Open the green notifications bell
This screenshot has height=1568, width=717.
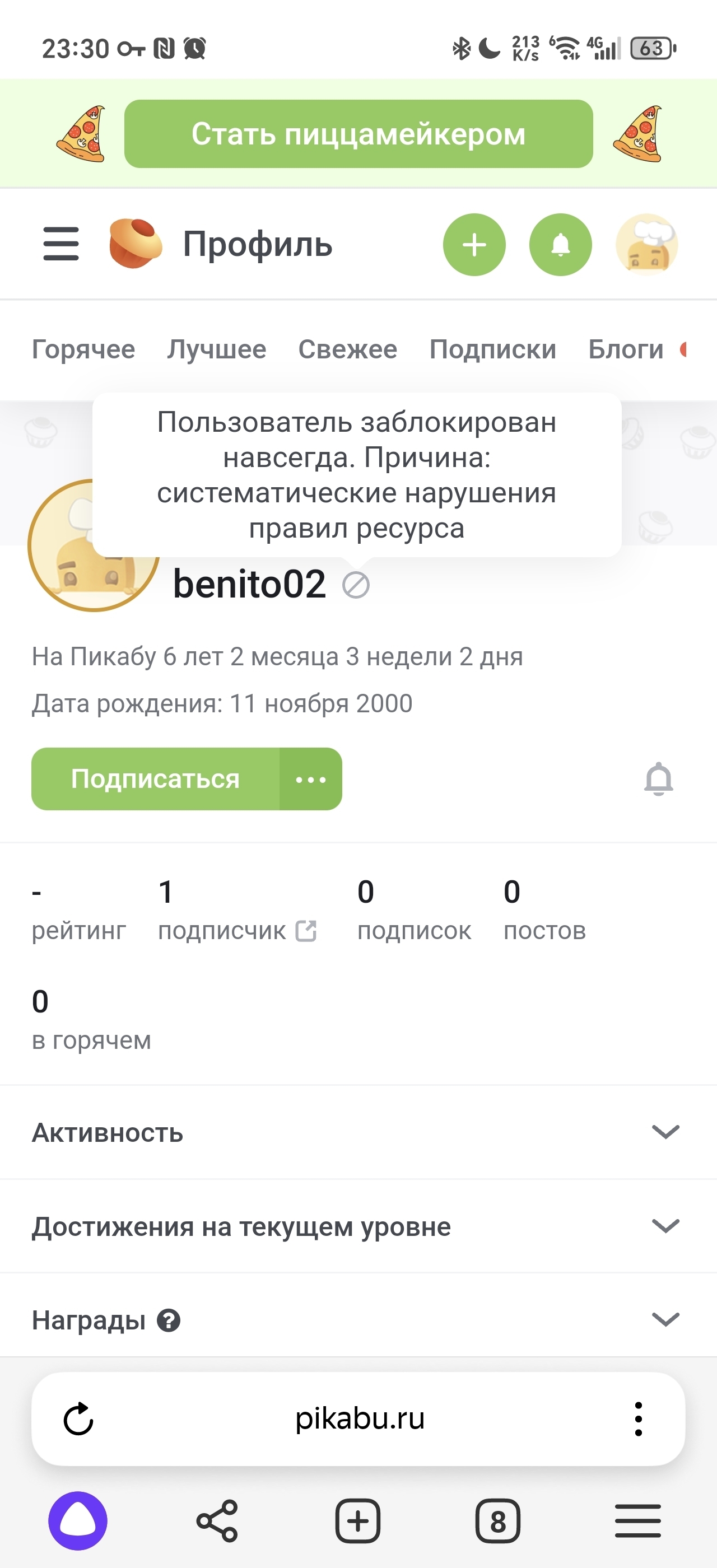coord(560,245)
